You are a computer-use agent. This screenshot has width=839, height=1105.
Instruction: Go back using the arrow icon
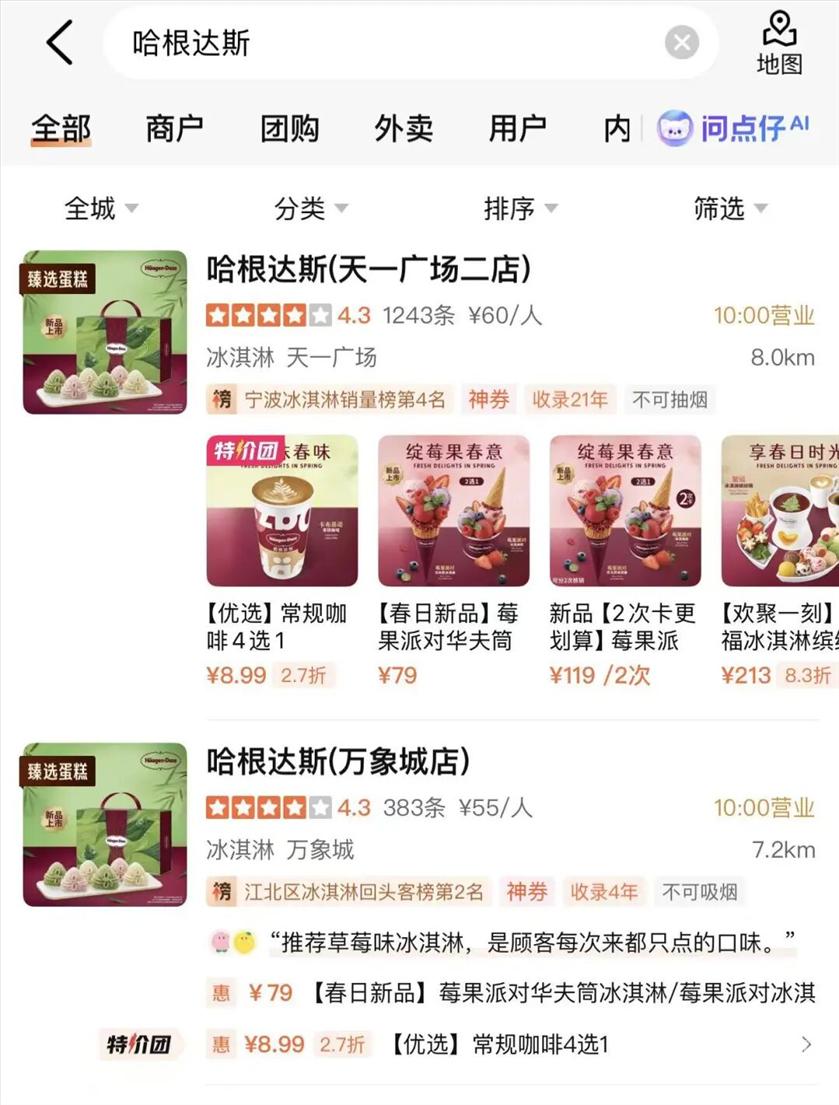pos(59,43)
